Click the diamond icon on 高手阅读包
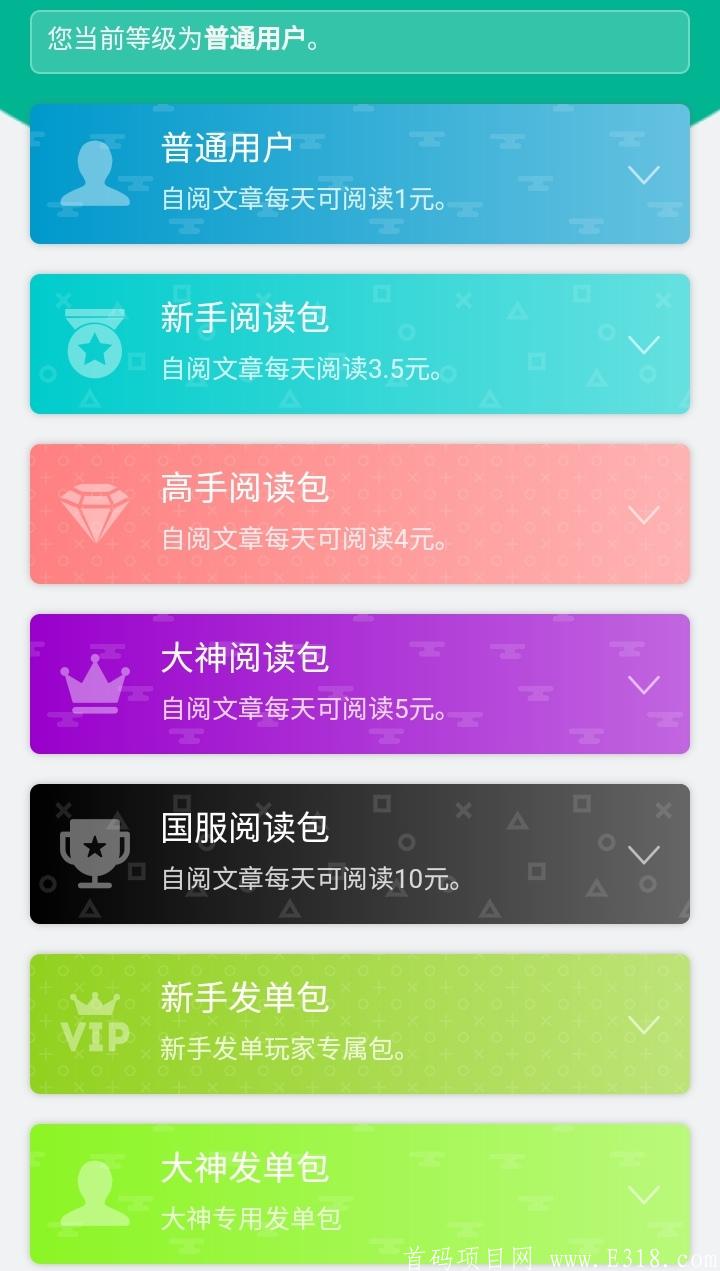 (x=95, y=513)
